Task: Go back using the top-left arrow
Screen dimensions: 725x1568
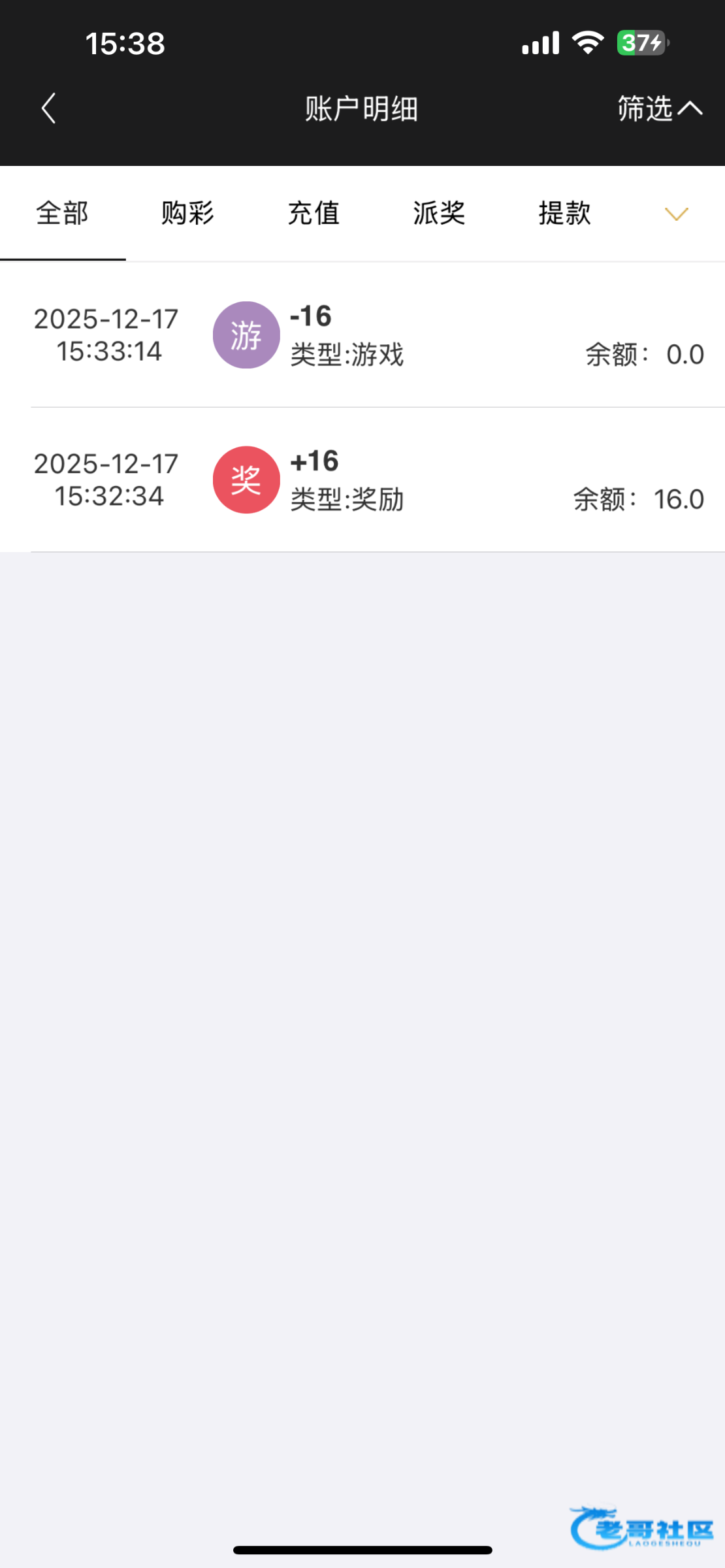Action: (x=48, y=108)
